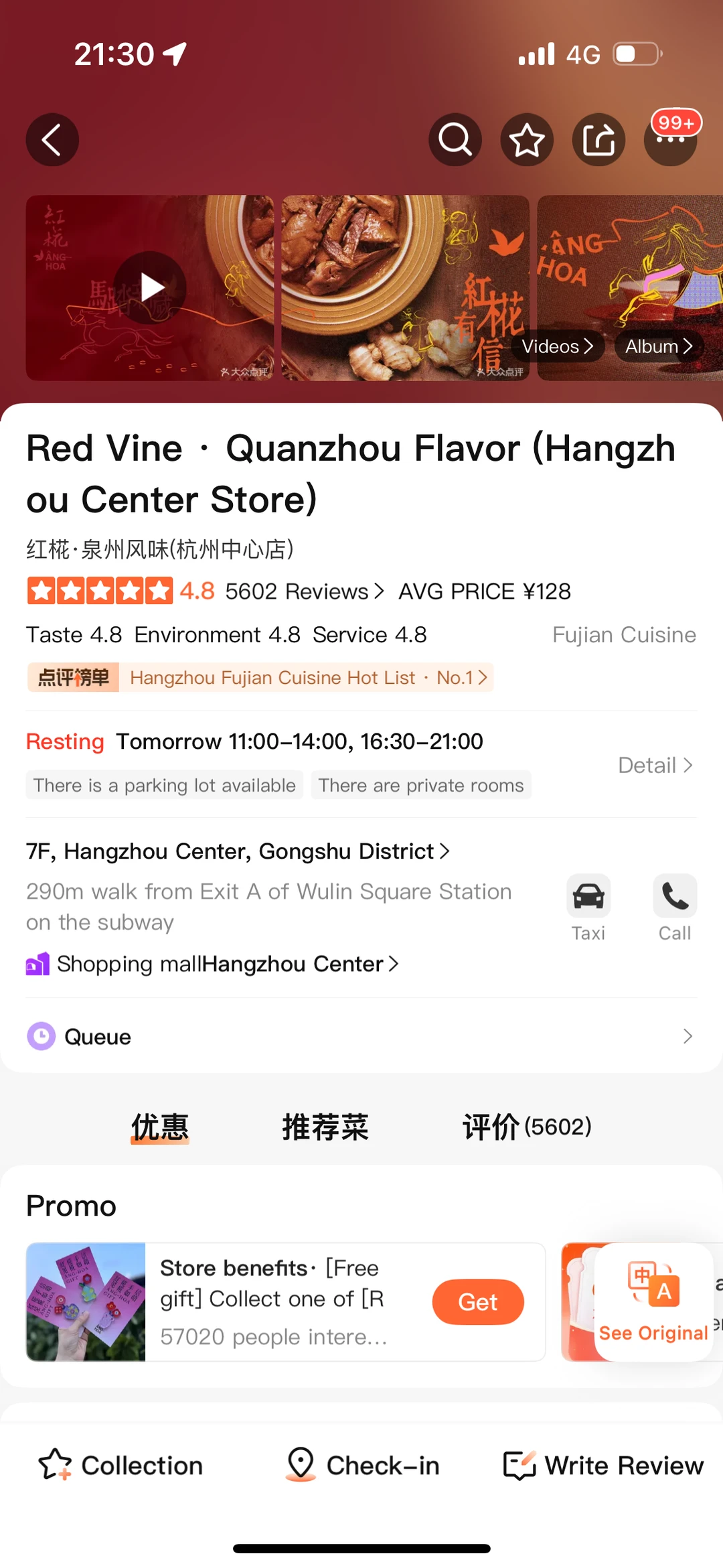Tap See Original to show untranslated text
Viewport: 723px width, 1568px height.
pyautogui.click(x=653, y=1302)
